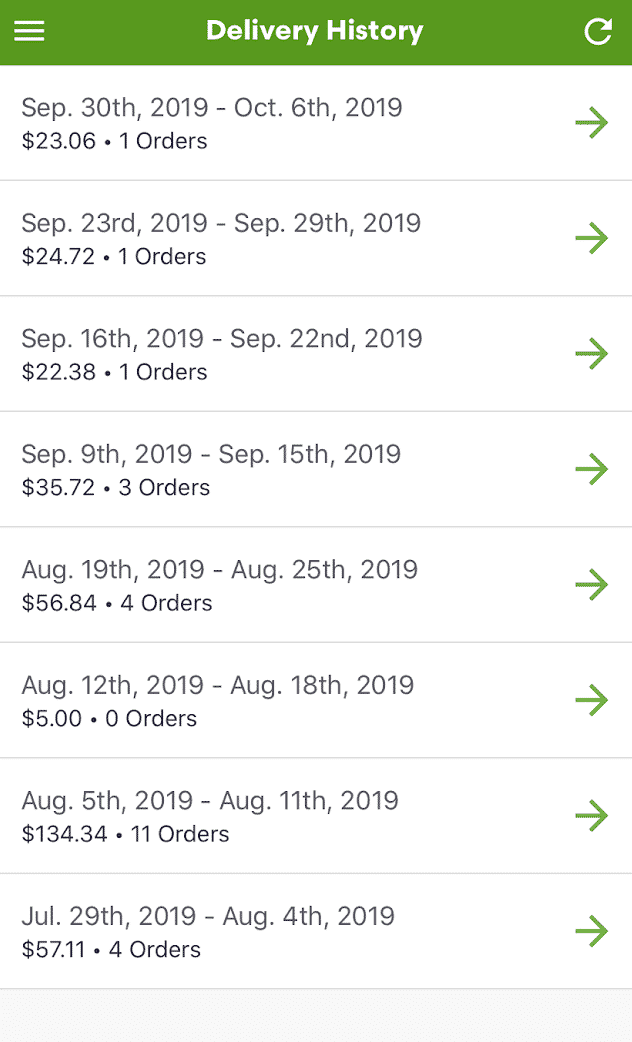Open the week with $35.72 and 3 Orders

pos(316,470)
